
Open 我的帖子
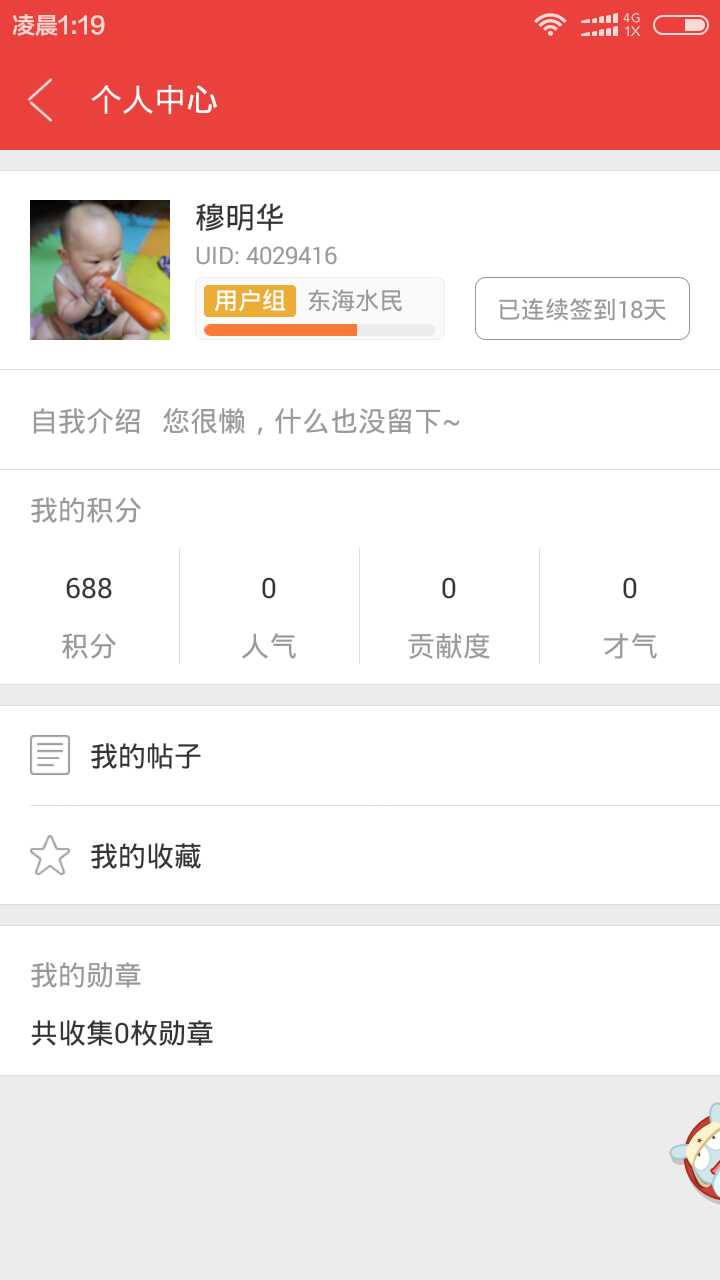[x=360, y=756]
